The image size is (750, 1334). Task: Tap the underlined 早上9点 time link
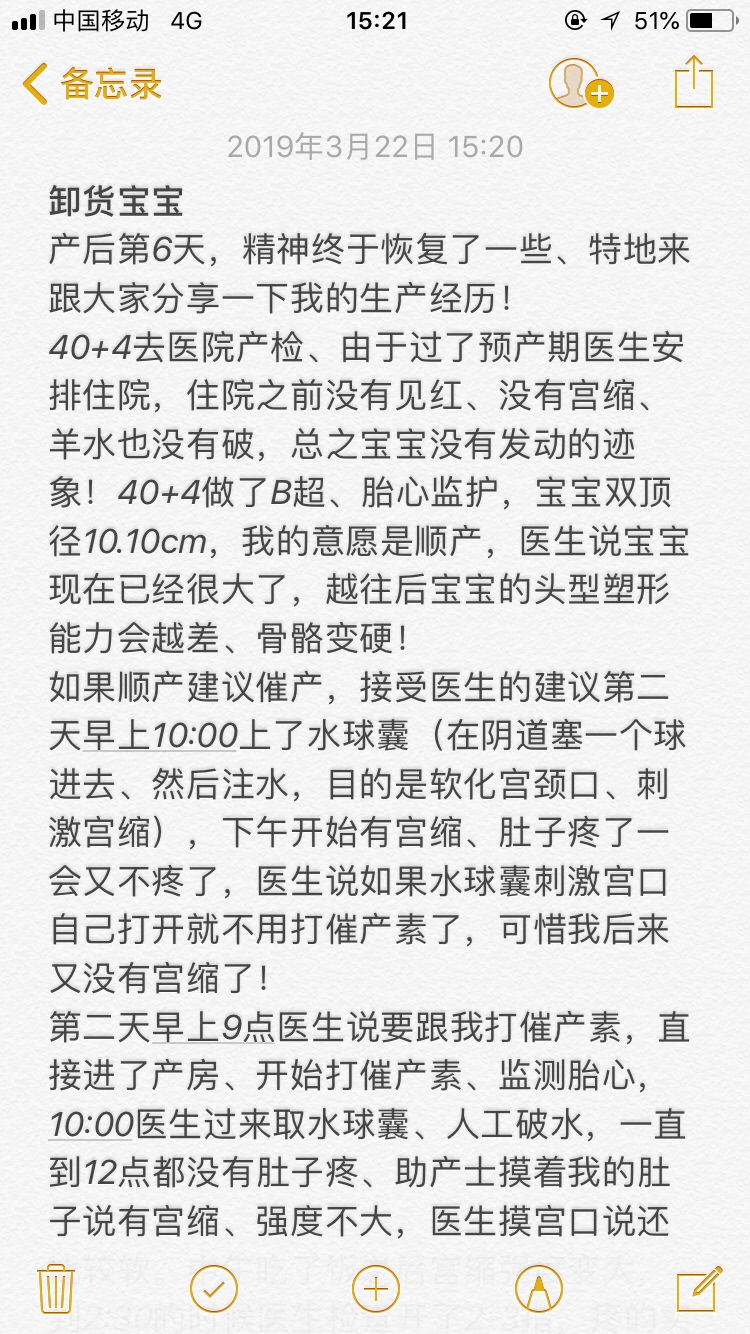point(212,1027)
